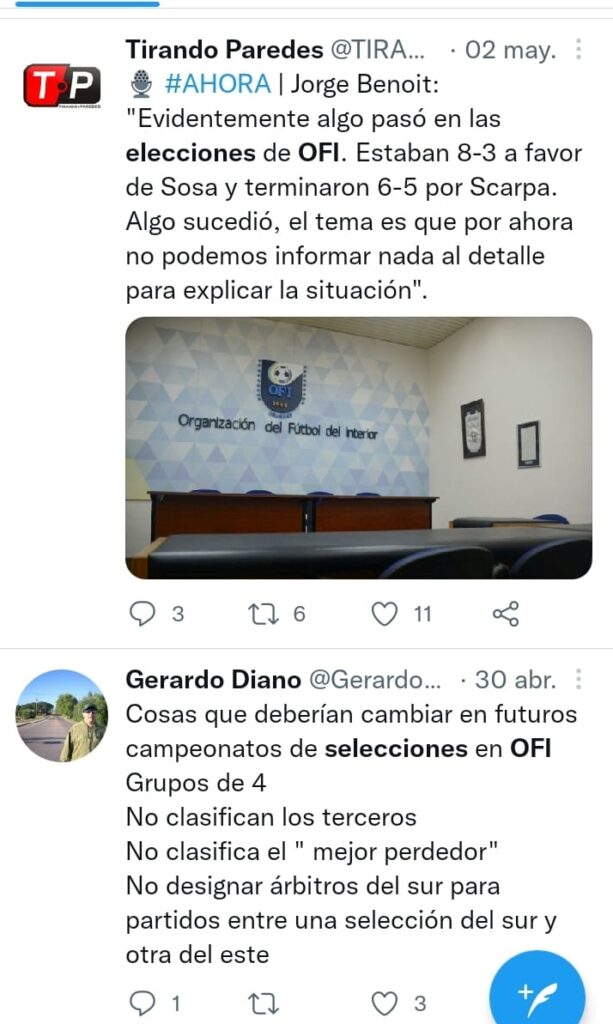Retweet the Tirando Paredes tweet
613x1024 pixels.
(262, 614)
